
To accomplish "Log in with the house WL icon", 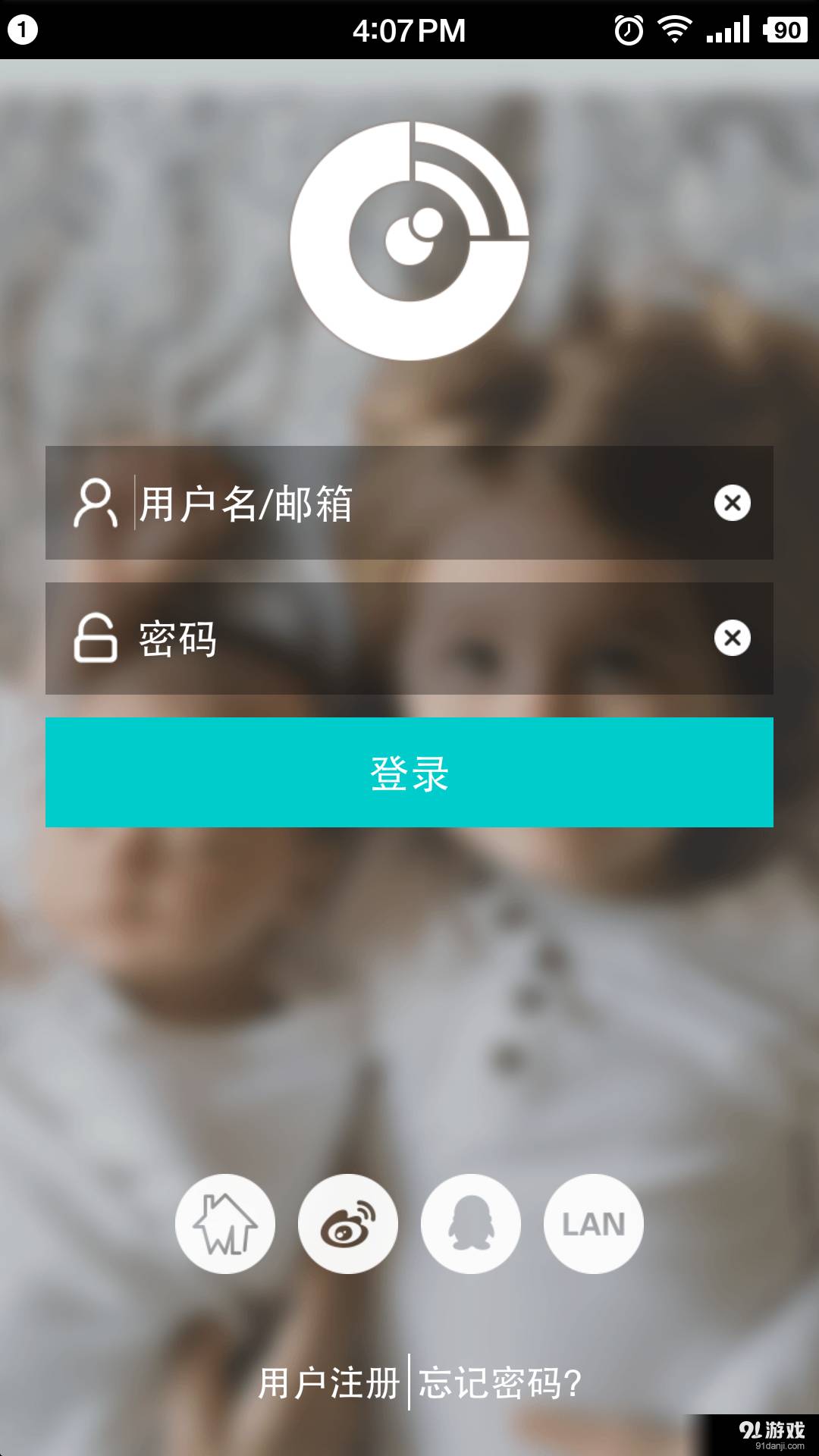I will 225,1223.
